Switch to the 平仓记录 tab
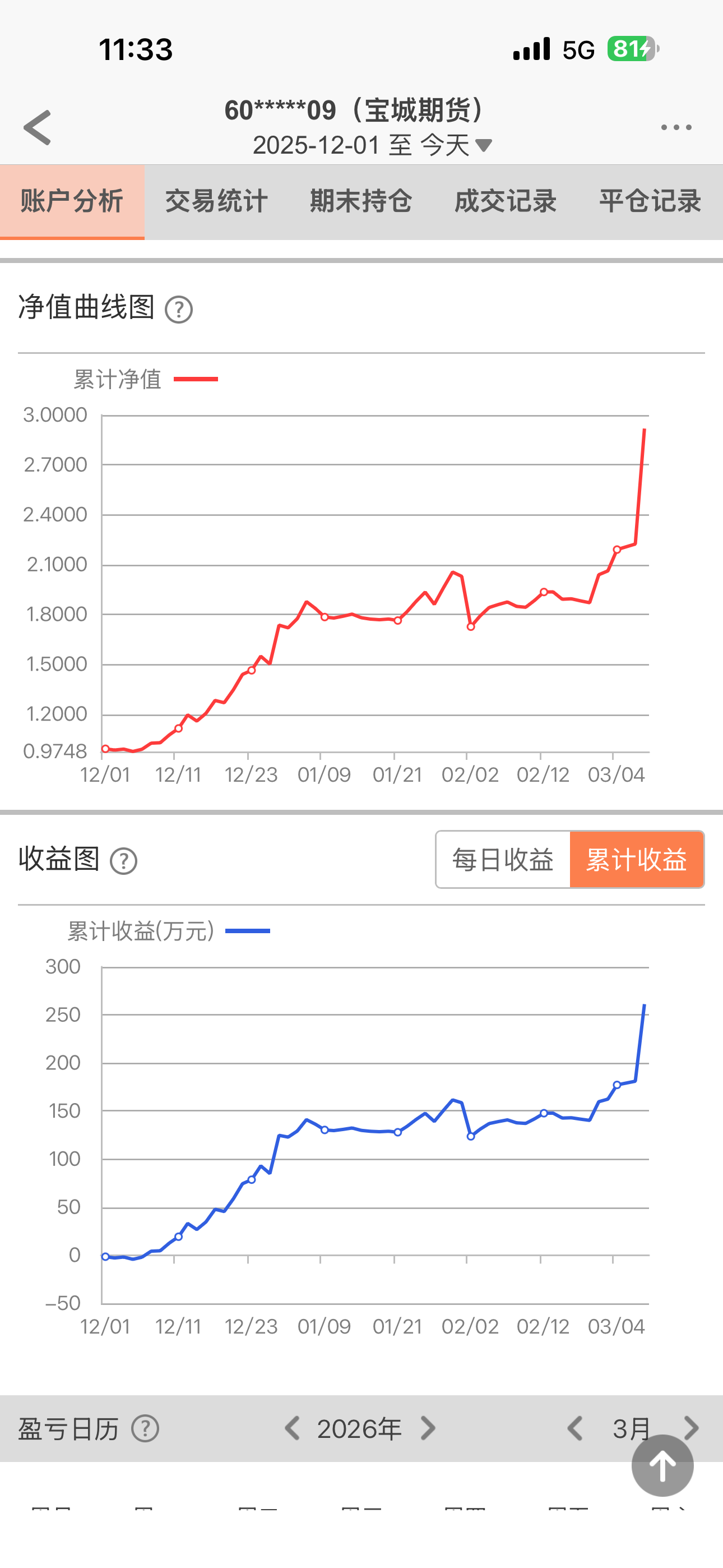Image resolution: width=723 pixels, height=1568 pixels. coord(650,201)
